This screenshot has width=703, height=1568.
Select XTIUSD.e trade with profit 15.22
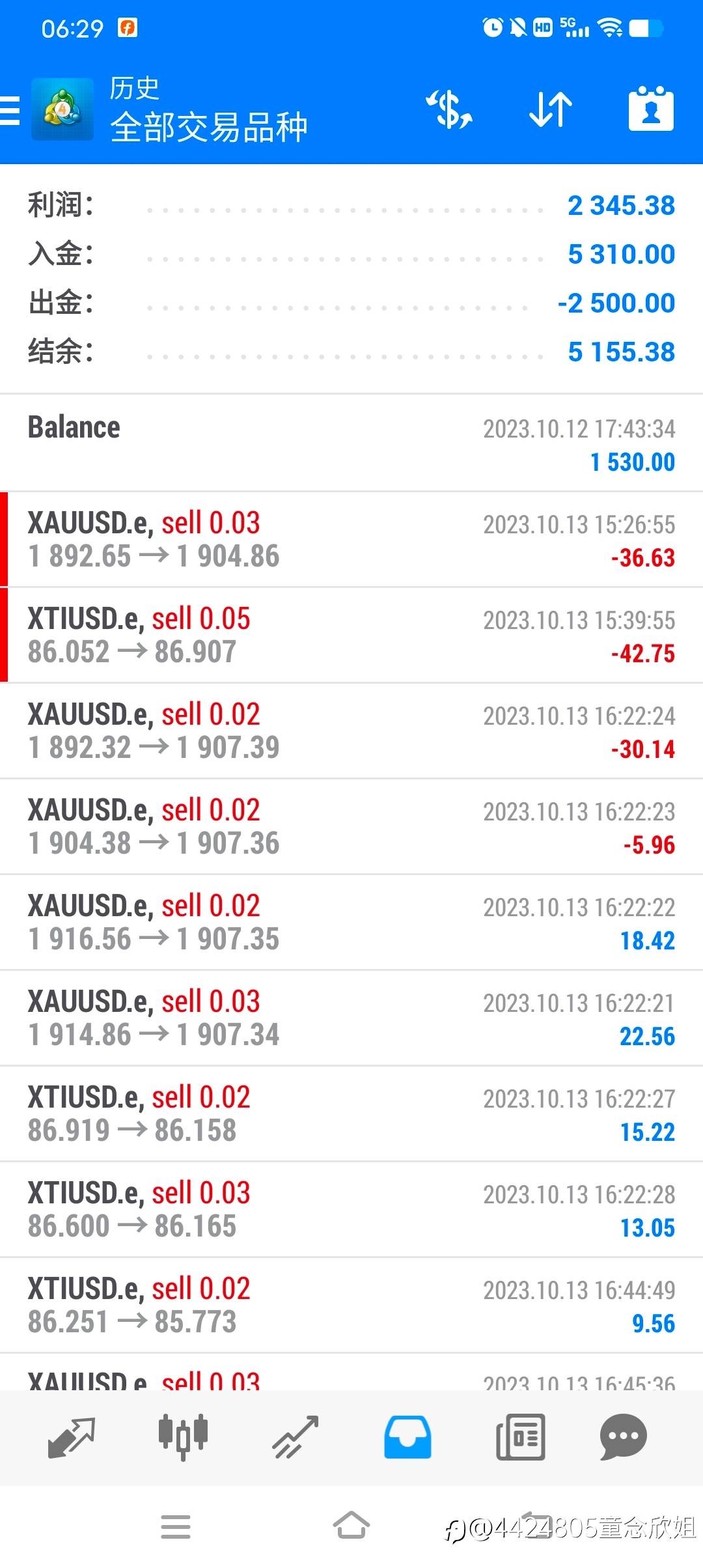(x=351, y=1114)
